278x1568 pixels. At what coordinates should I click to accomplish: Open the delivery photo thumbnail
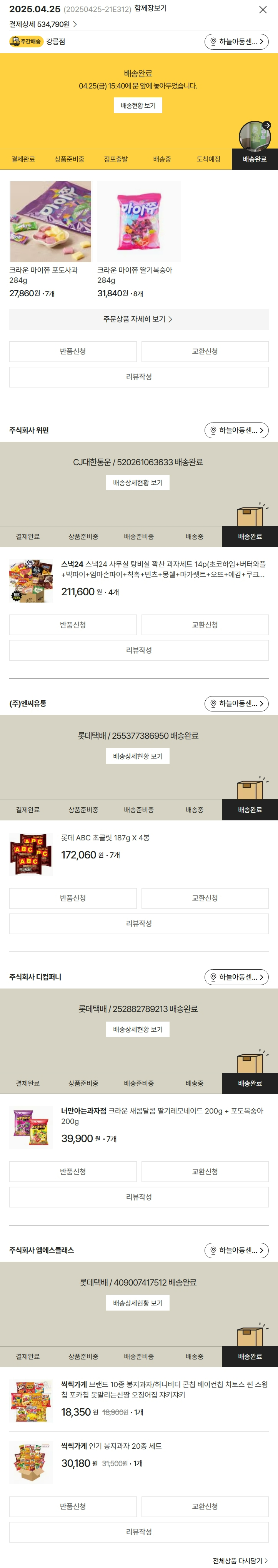coord(254,136)
